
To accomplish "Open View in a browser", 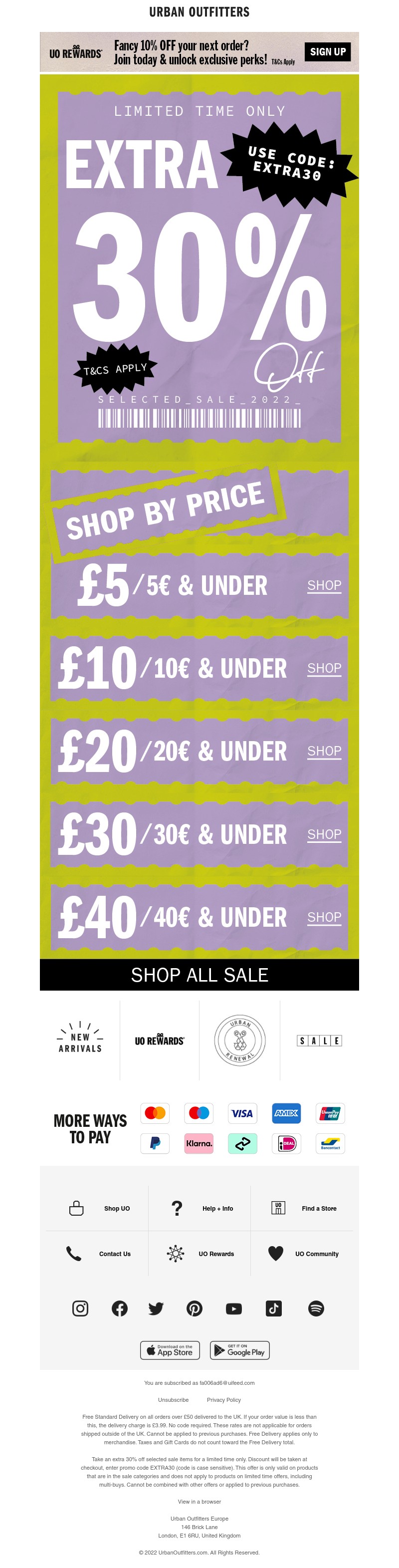I will (x=199, y=1502).
